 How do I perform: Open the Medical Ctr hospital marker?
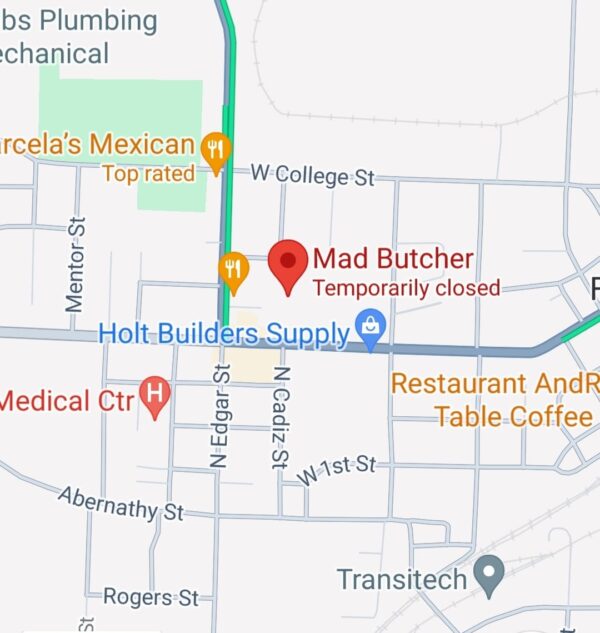pos(154,397)
